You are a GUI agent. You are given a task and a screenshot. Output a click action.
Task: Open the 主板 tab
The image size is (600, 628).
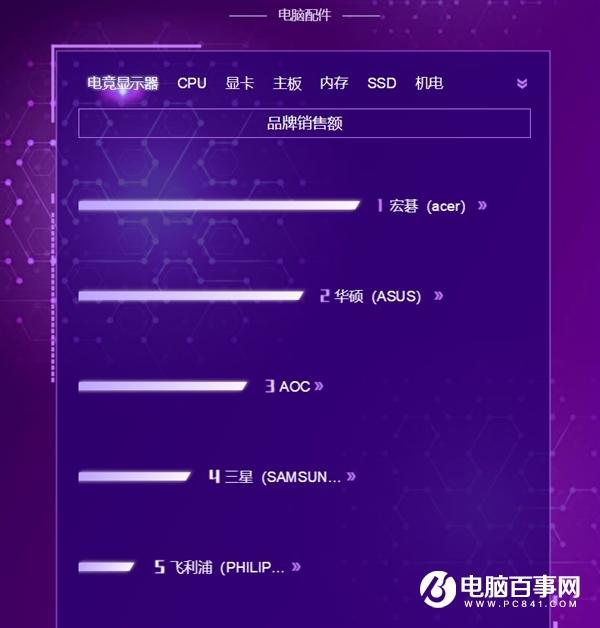point(287,83)
